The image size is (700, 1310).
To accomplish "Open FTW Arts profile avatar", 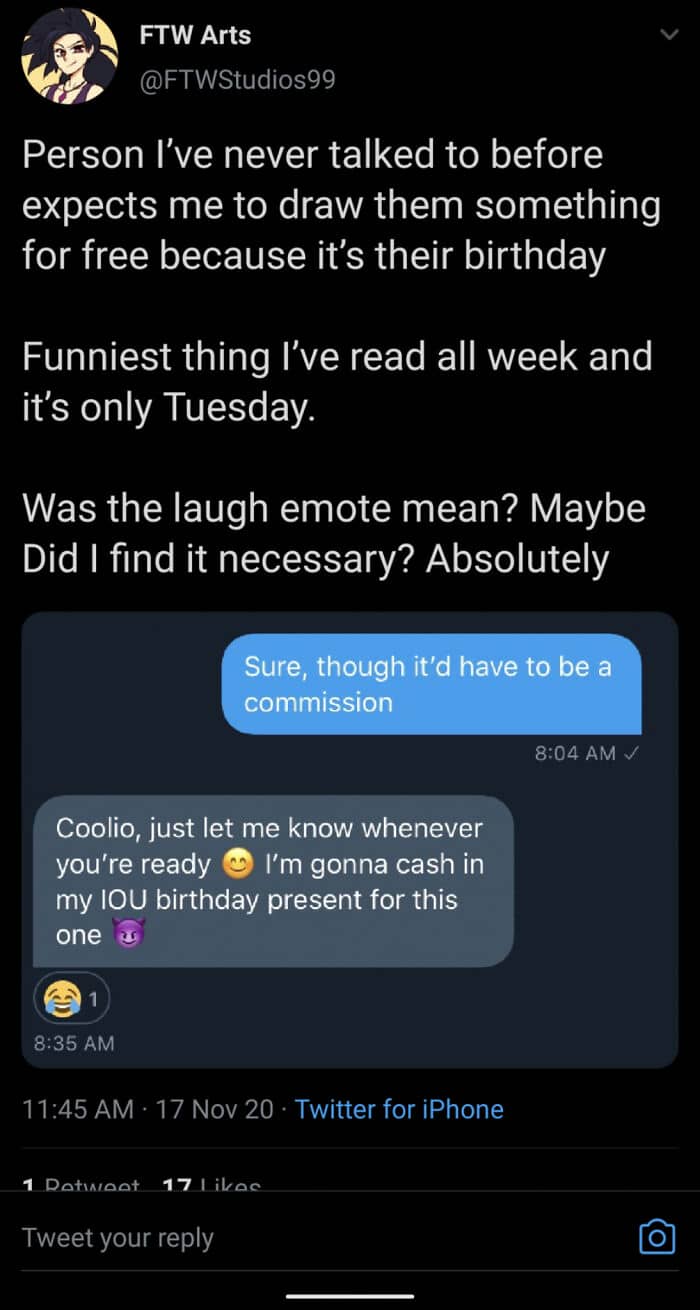I will point(68,55).
